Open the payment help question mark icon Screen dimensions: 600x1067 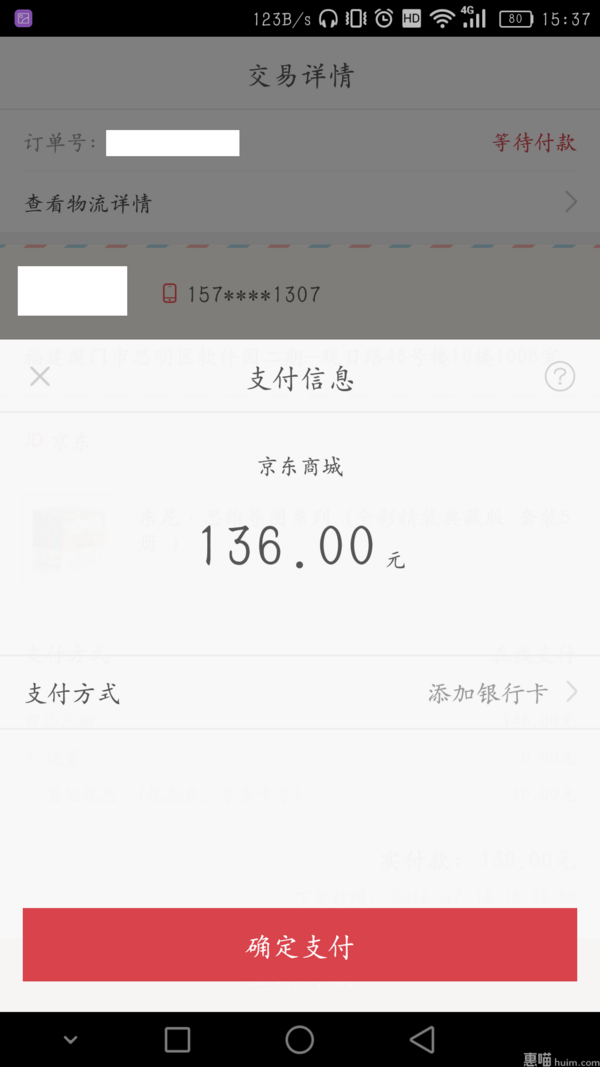(560, 376)
